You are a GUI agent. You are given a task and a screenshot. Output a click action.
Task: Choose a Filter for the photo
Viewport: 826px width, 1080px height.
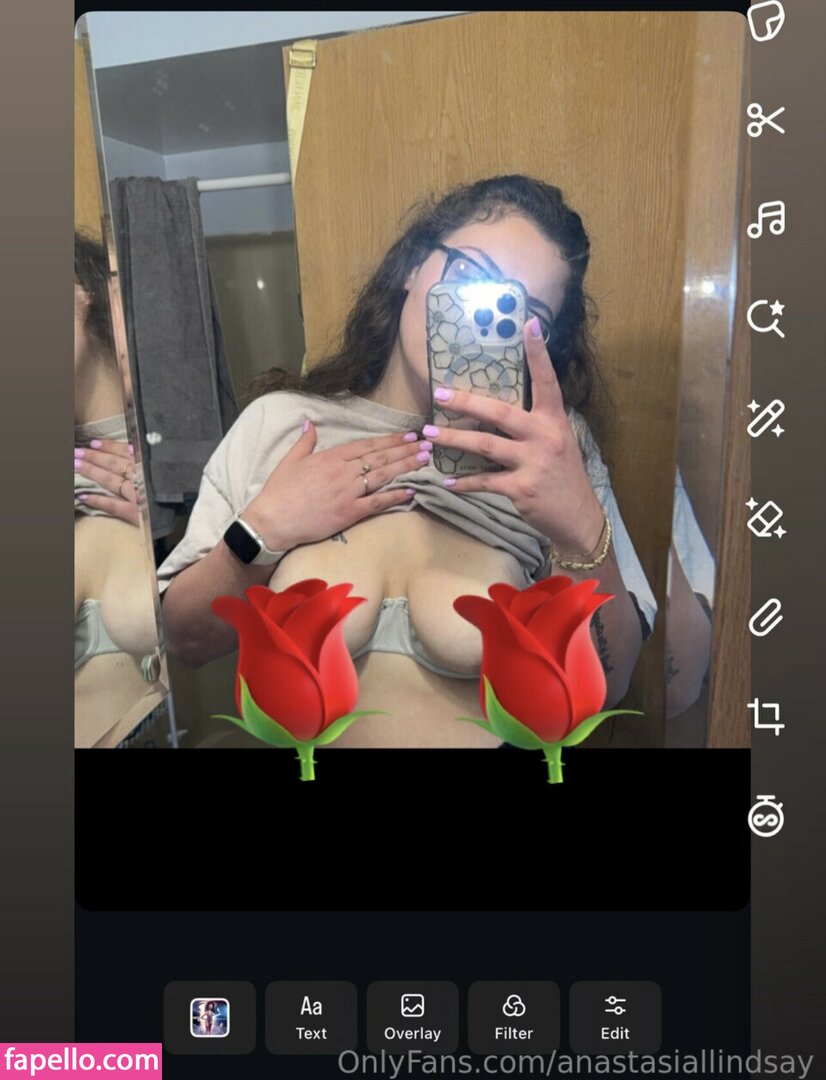[513, 1017]
